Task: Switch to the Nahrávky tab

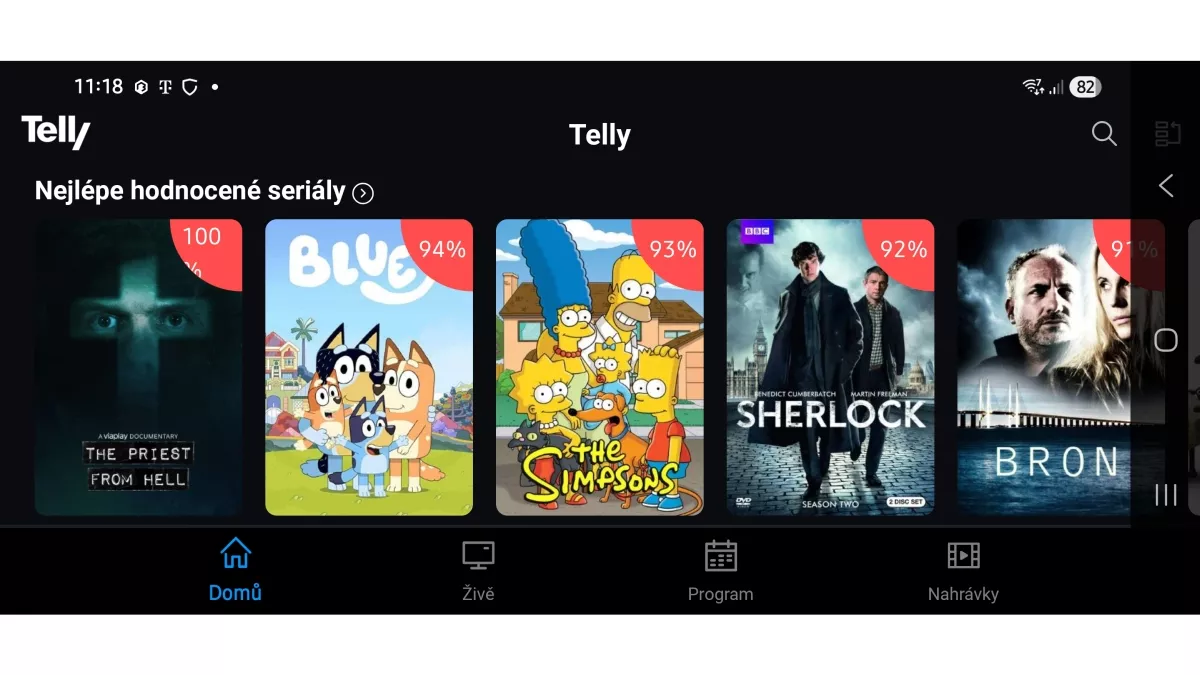Action: (x=963, y=571)
